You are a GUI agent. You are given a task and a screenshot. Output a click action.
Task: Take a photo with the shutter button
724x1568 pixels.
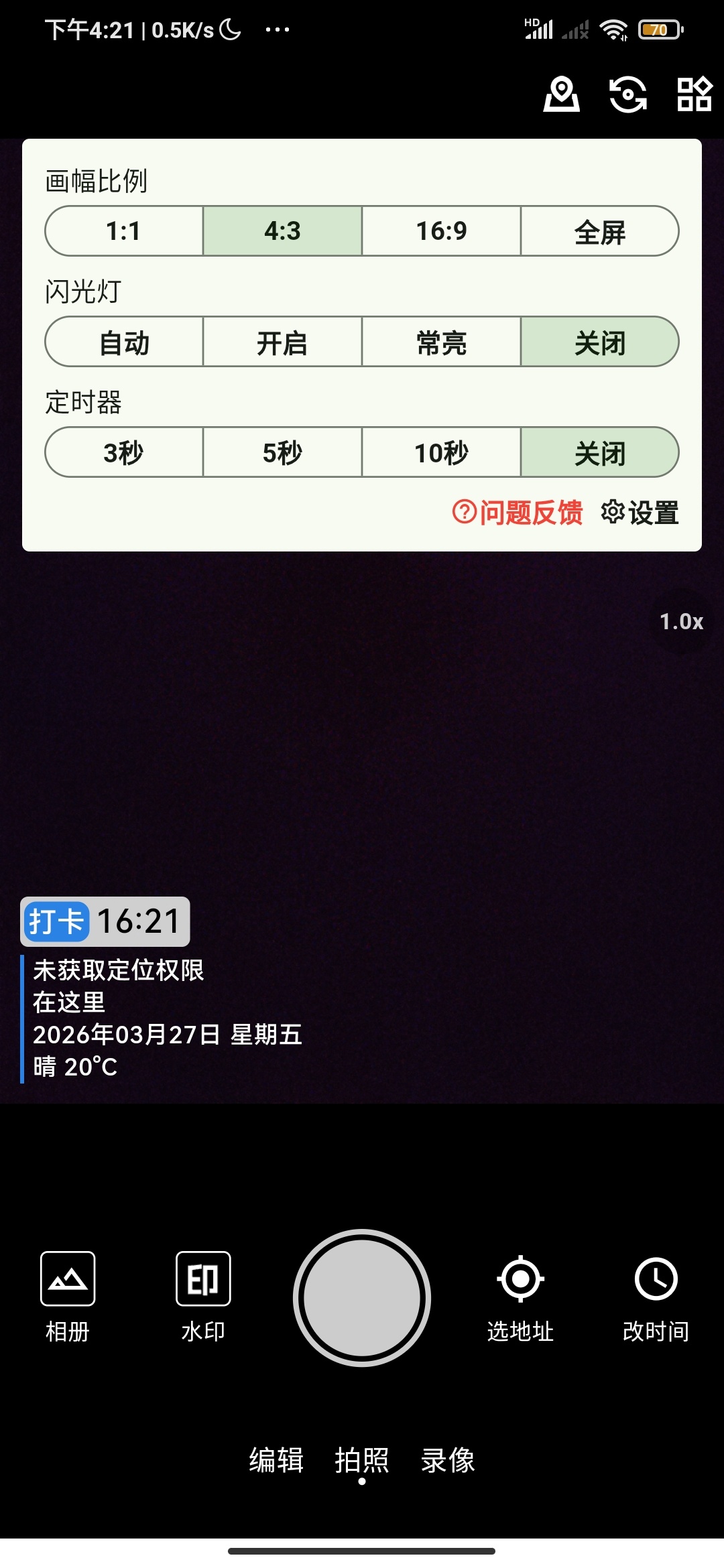click(362, 1298)
